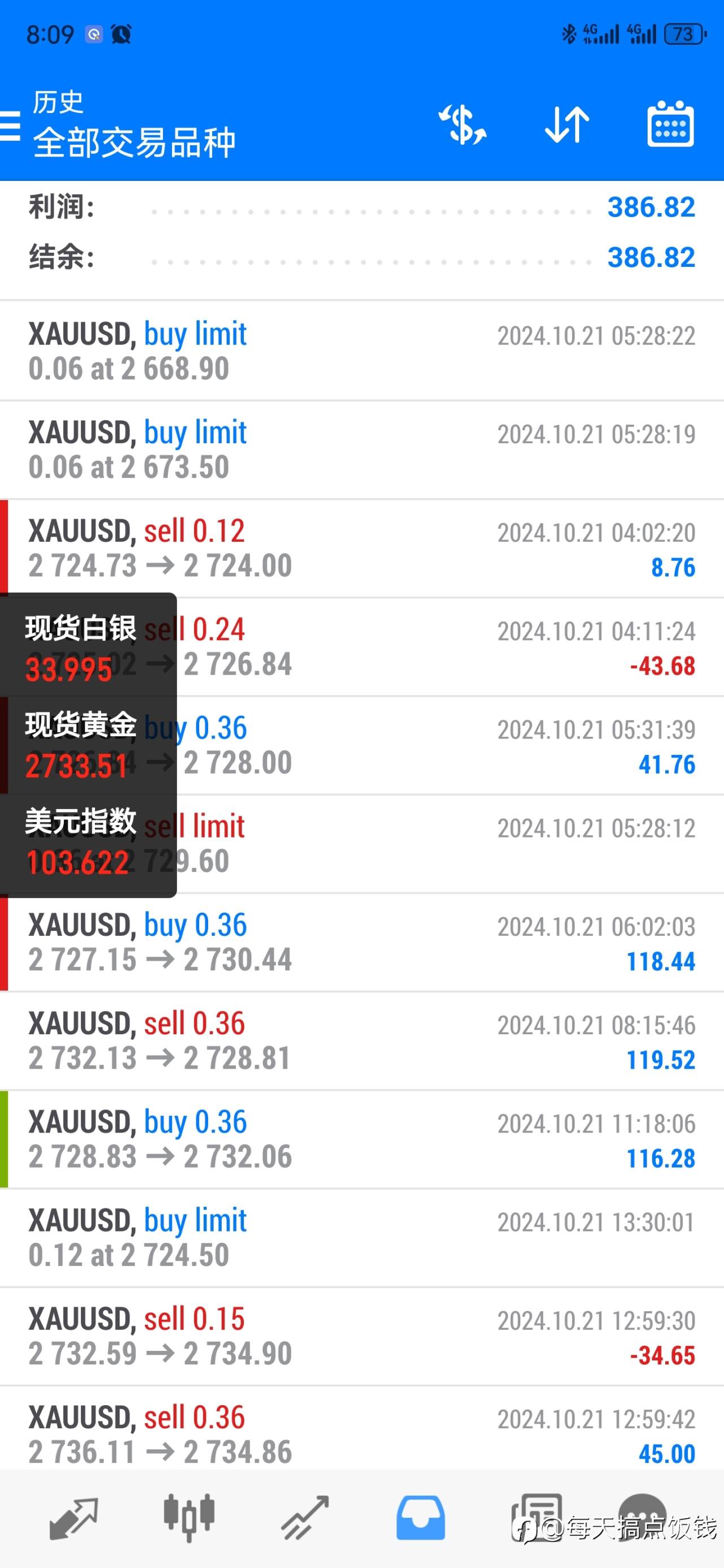Switch to the candlestick Chart tab
The height and width of the screenshot is (1568, 724).
[189, 1518]
